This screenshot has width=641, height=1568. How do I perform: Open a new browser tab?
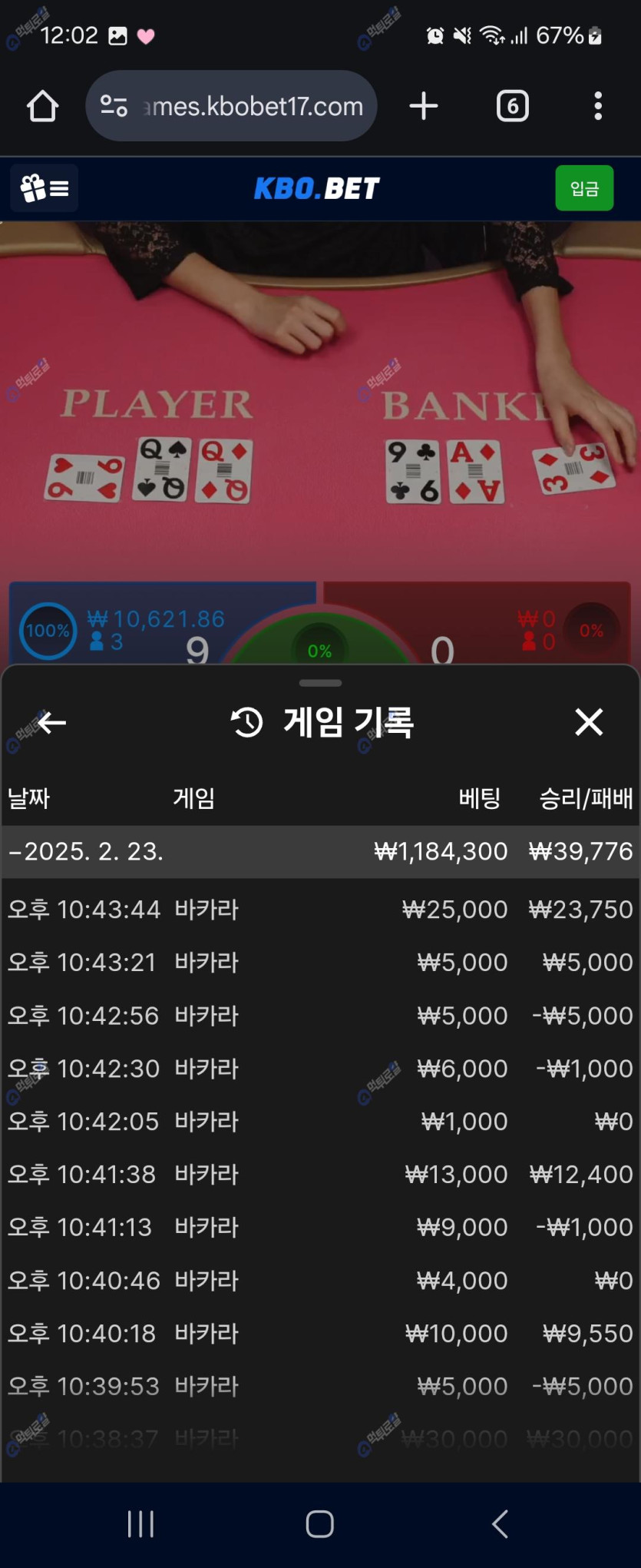423,106
